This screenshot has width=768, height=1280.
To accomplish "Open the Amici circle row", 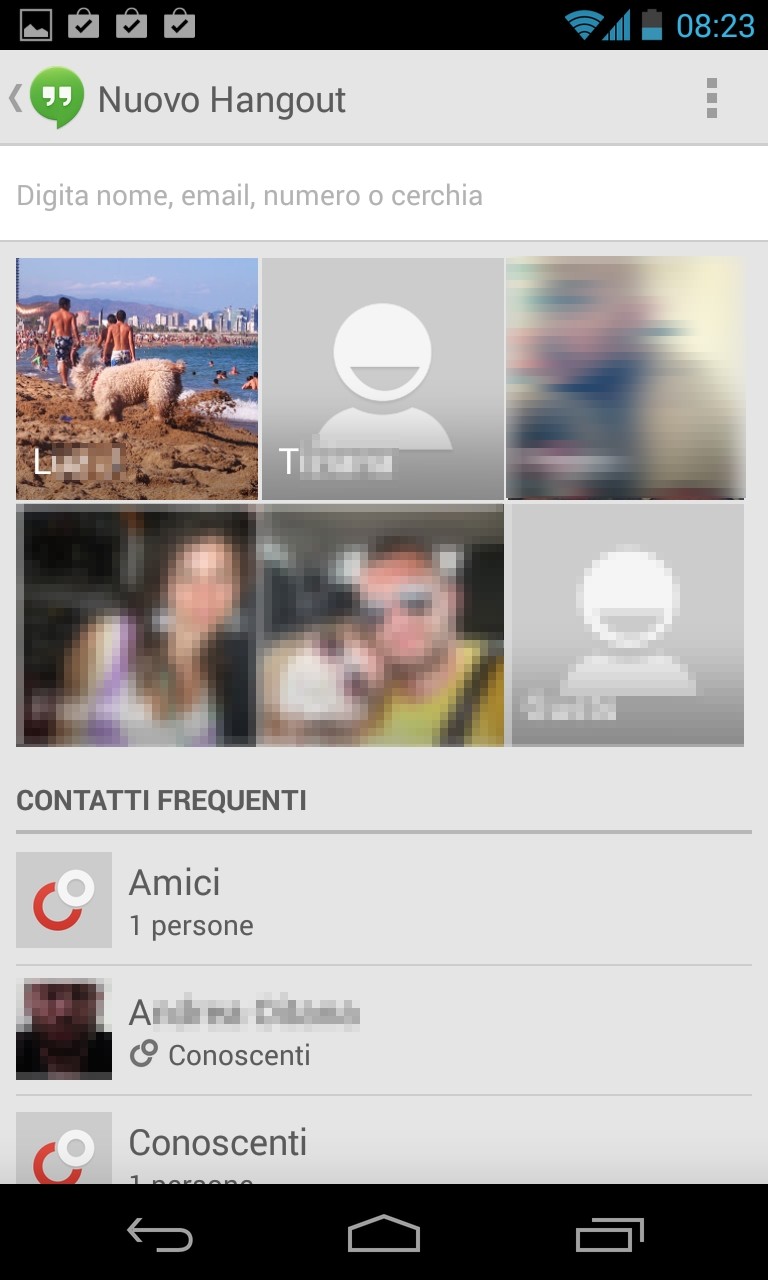I will pos(384,900).
